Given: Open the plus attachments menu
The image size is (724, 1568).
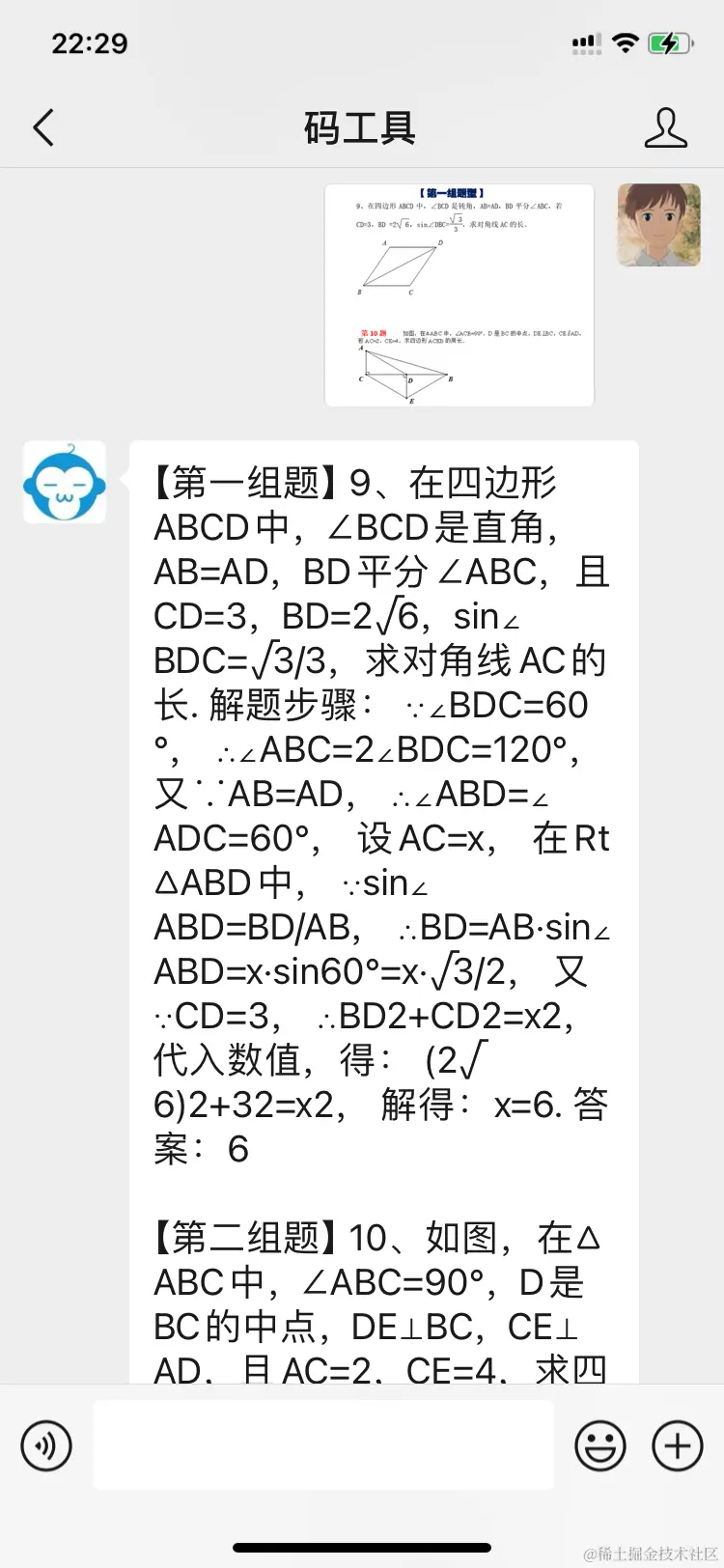Looking at the screenshot, I should (x=678, y=1445).
